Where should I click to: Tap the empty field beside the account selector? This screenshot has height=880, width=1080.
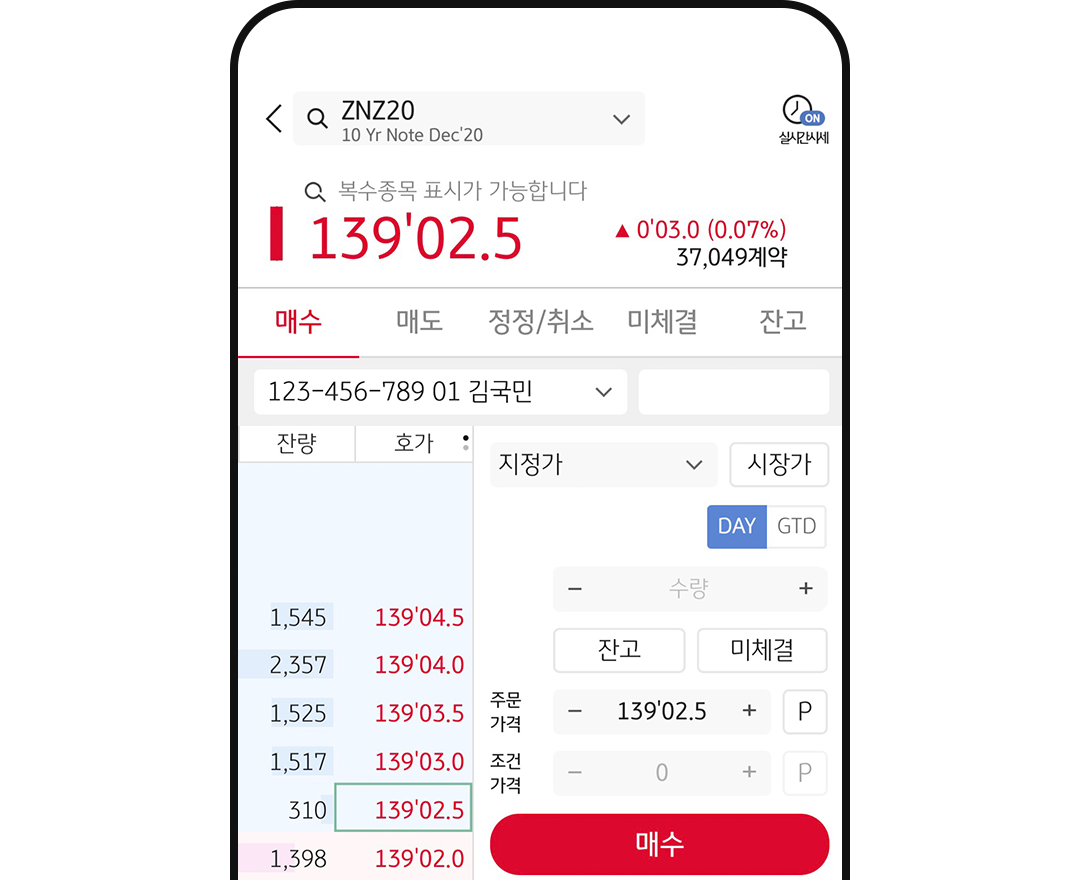(733, 392)
